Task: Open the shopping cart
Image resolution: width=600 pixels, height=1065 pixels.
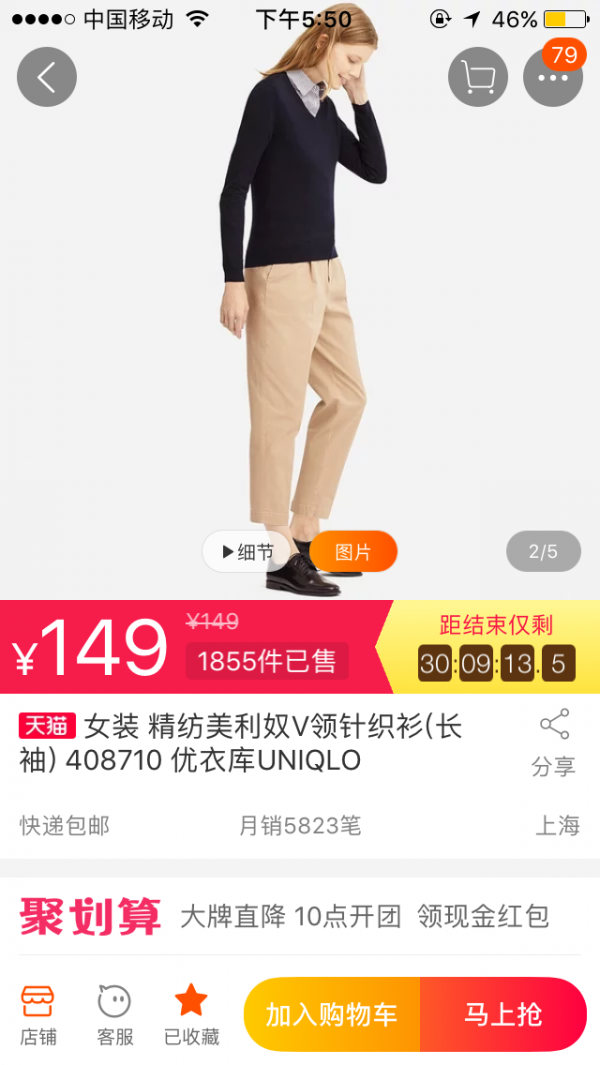Action: pyautogui.click(x=477, y=77)
